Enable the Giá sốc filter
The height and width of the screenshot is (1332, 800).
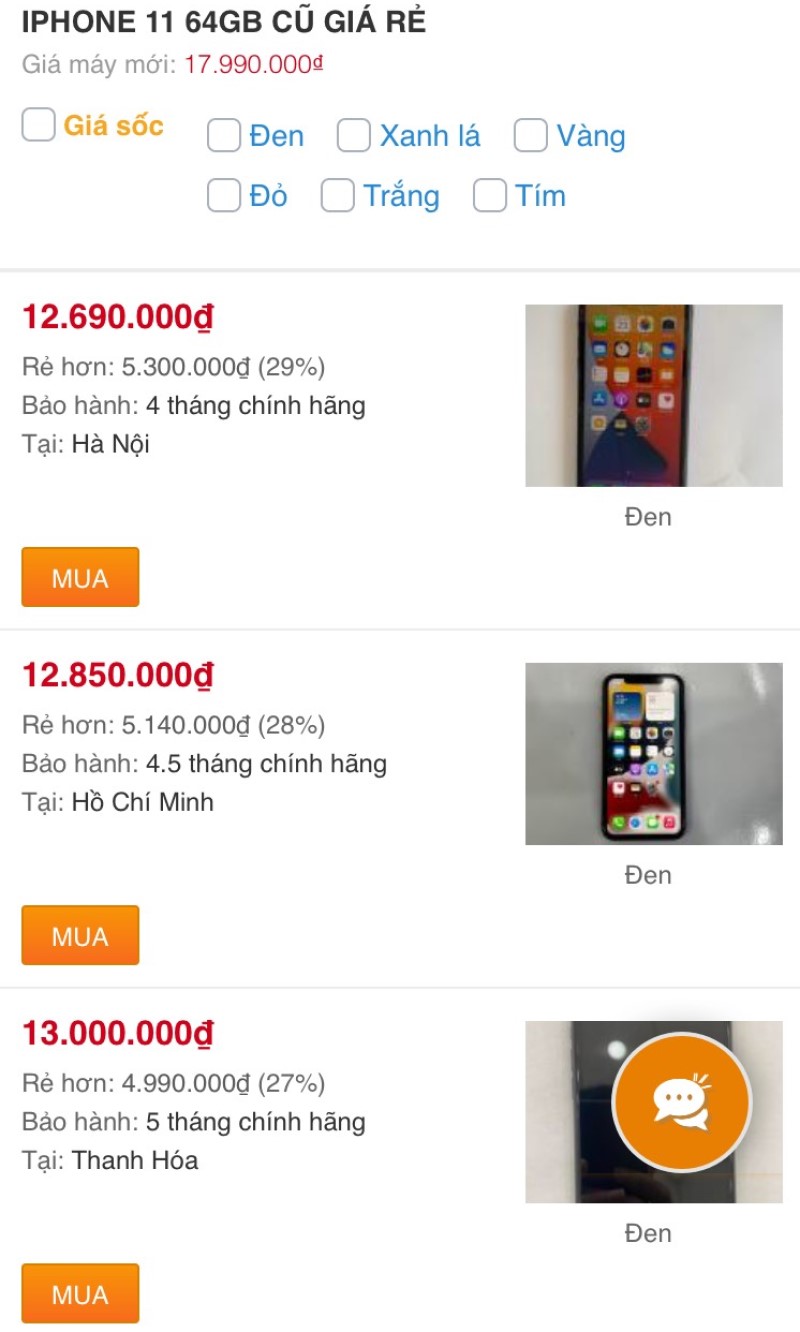(x=37, y=125)
